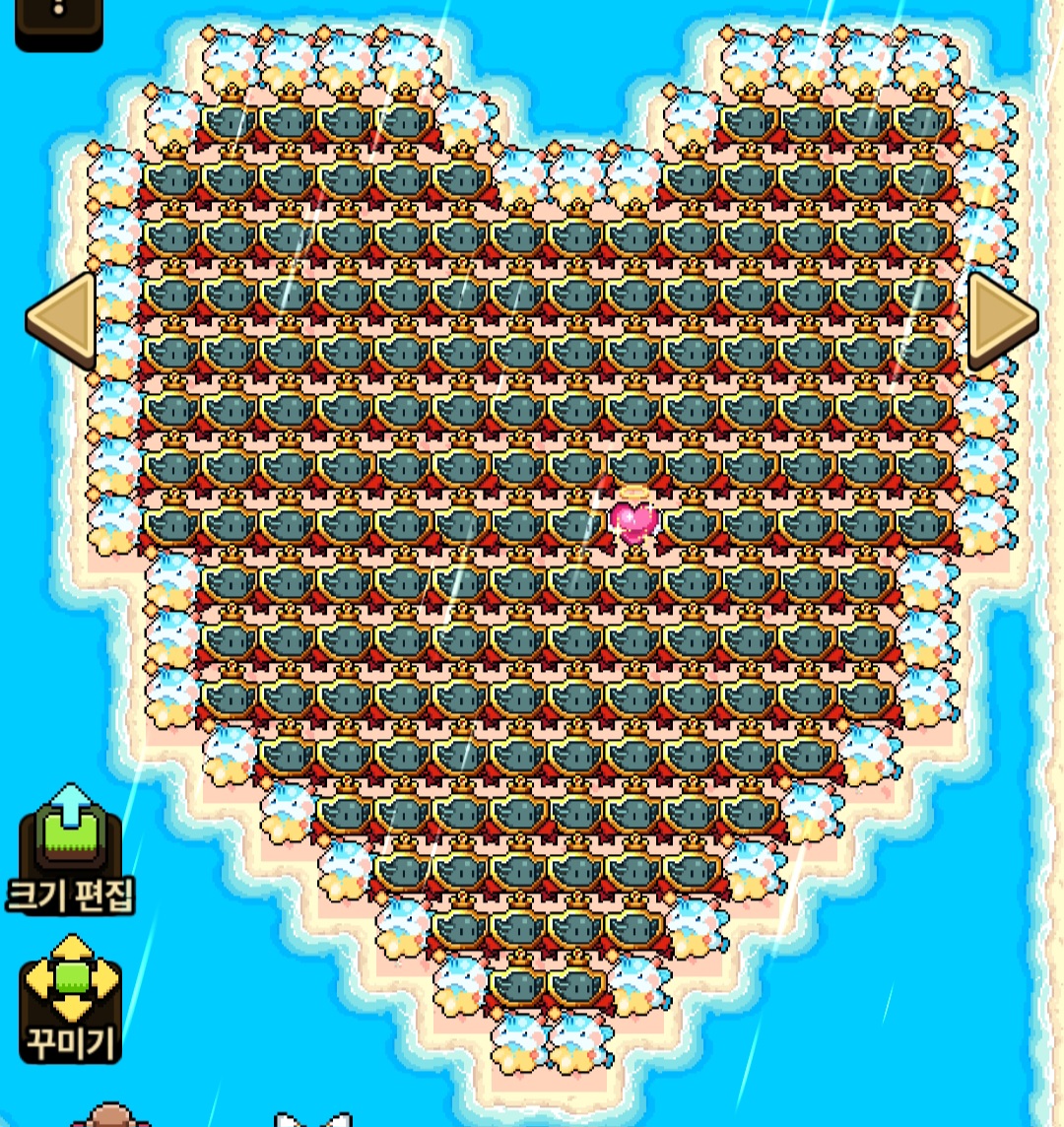The image size is (1064, 1127).
Task: Go to the previous island with left arrow
Action: click(x=62, y=320)
